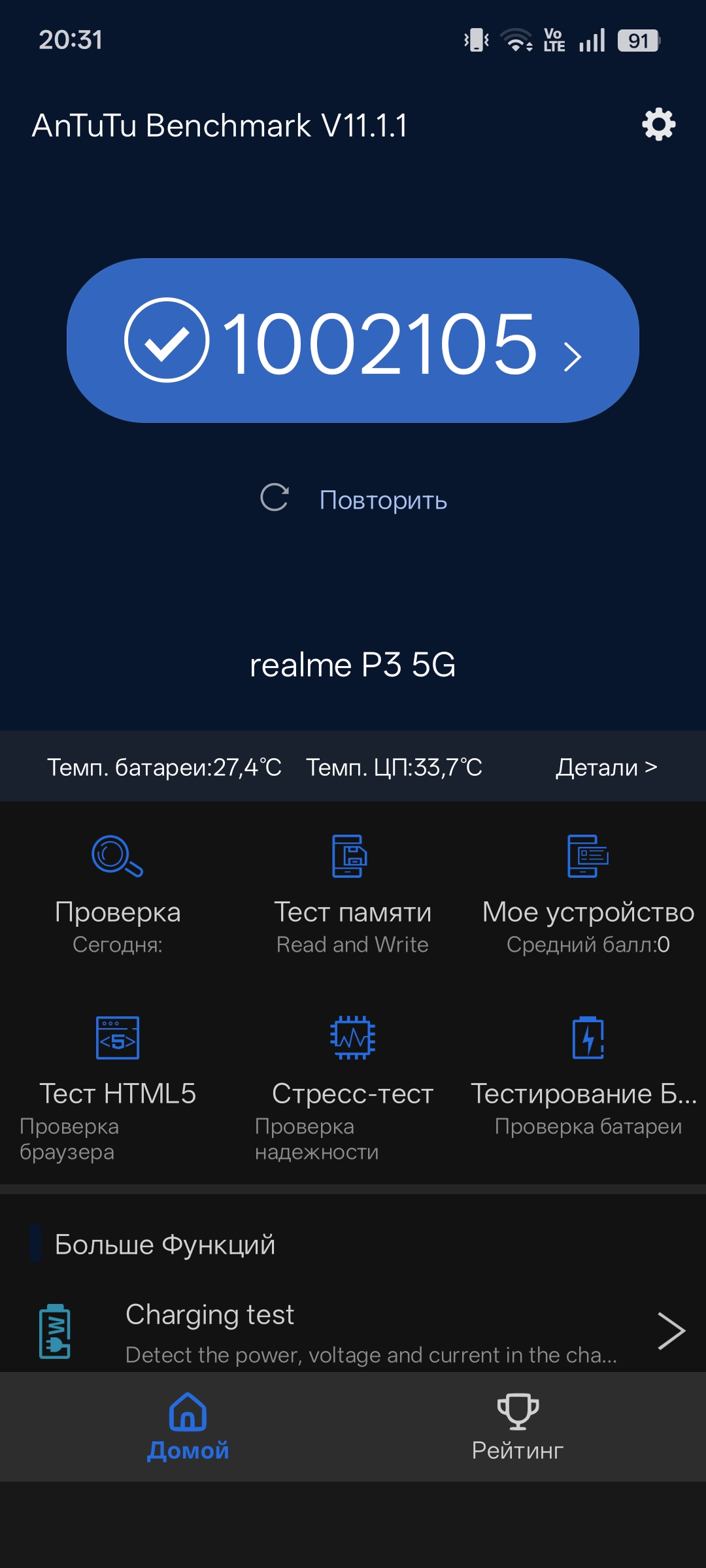Screen dimensions: 706x1568
Task: Tap Повторить to rerun the benchmark
Action: point(354,499)
